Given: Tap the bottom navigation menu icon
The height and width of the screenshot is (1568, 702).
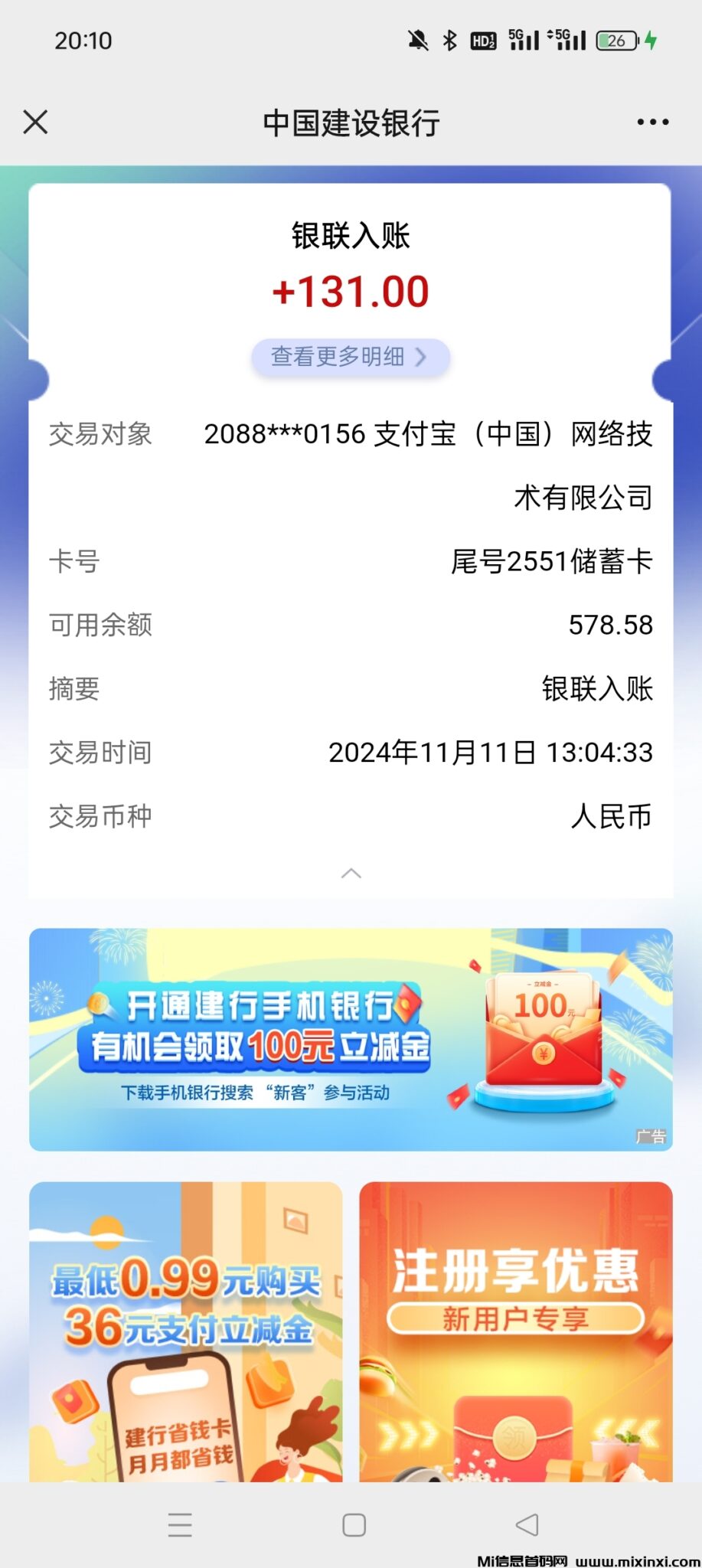Looking at the screenshot, I should coord(180,1525).
